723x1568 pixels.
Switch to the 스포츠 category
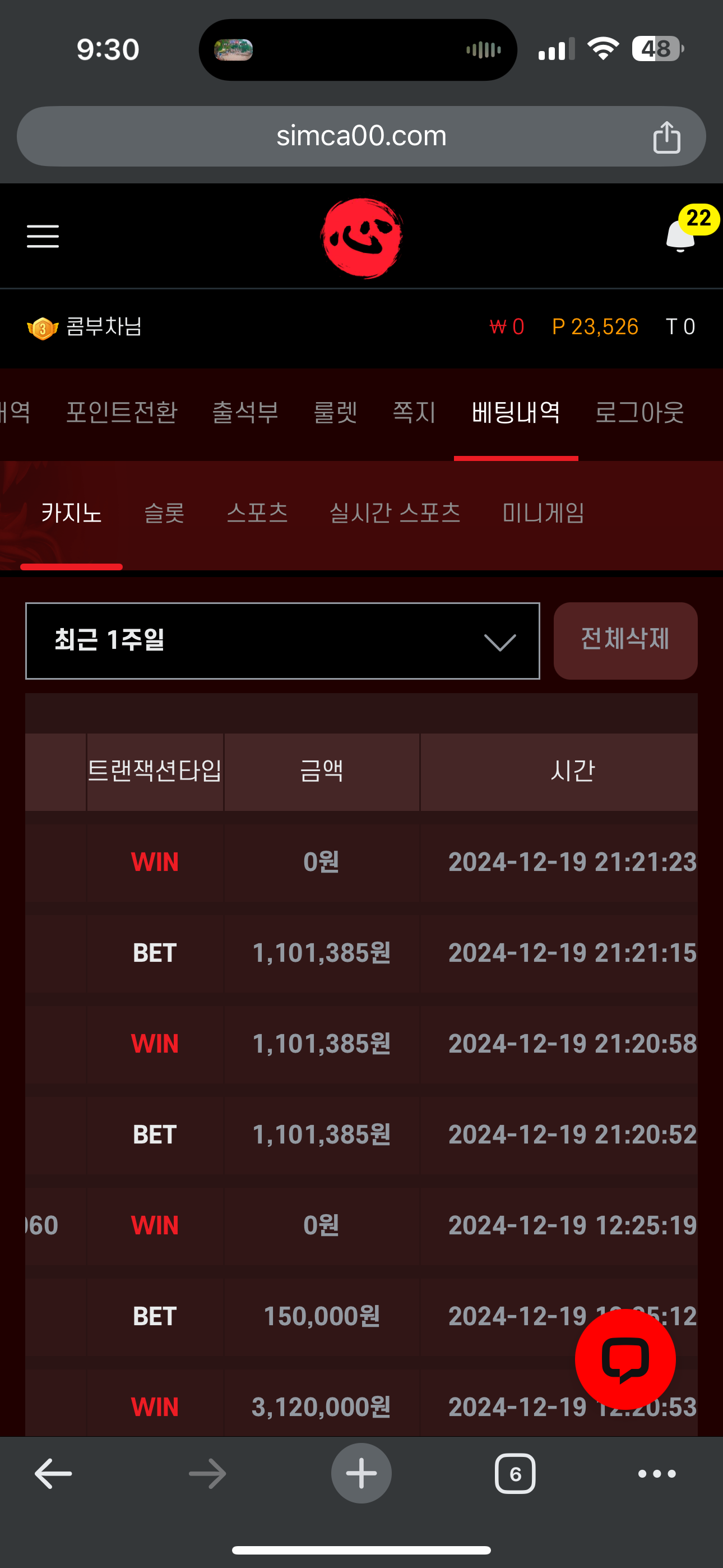(x=257, y=513)
